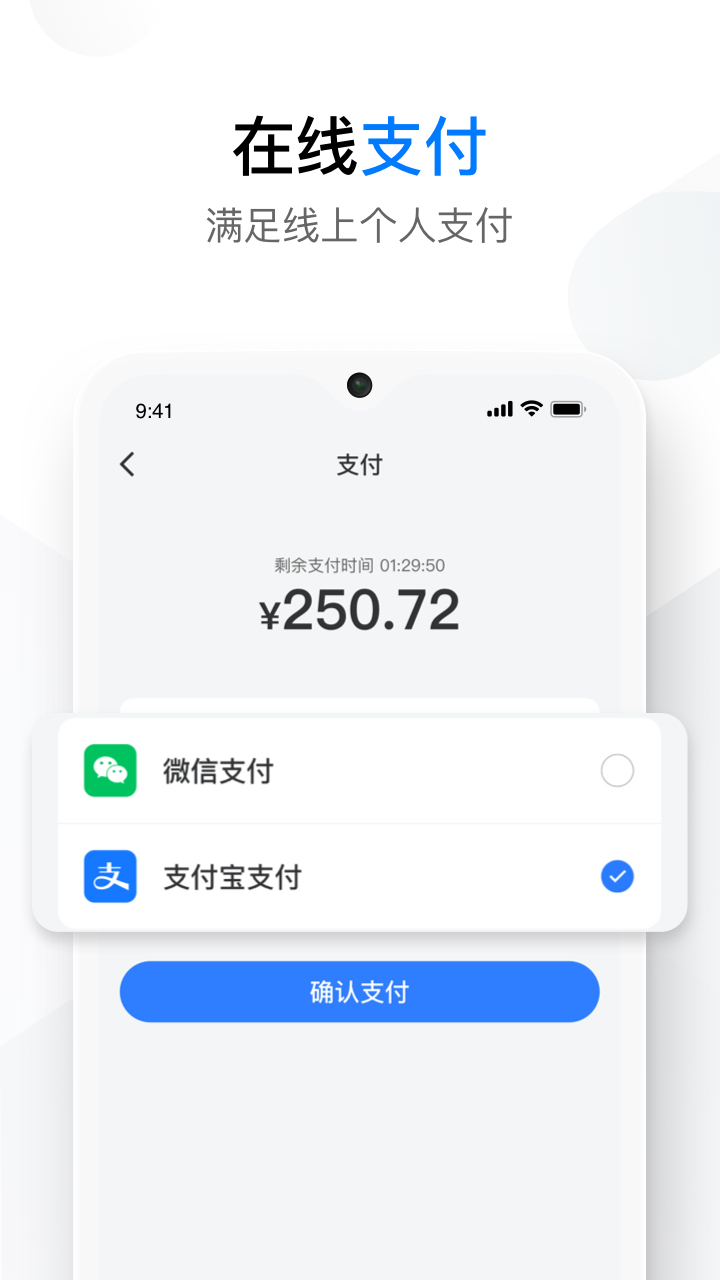Tap the Wi-Fi icon in the status bar

531,408
